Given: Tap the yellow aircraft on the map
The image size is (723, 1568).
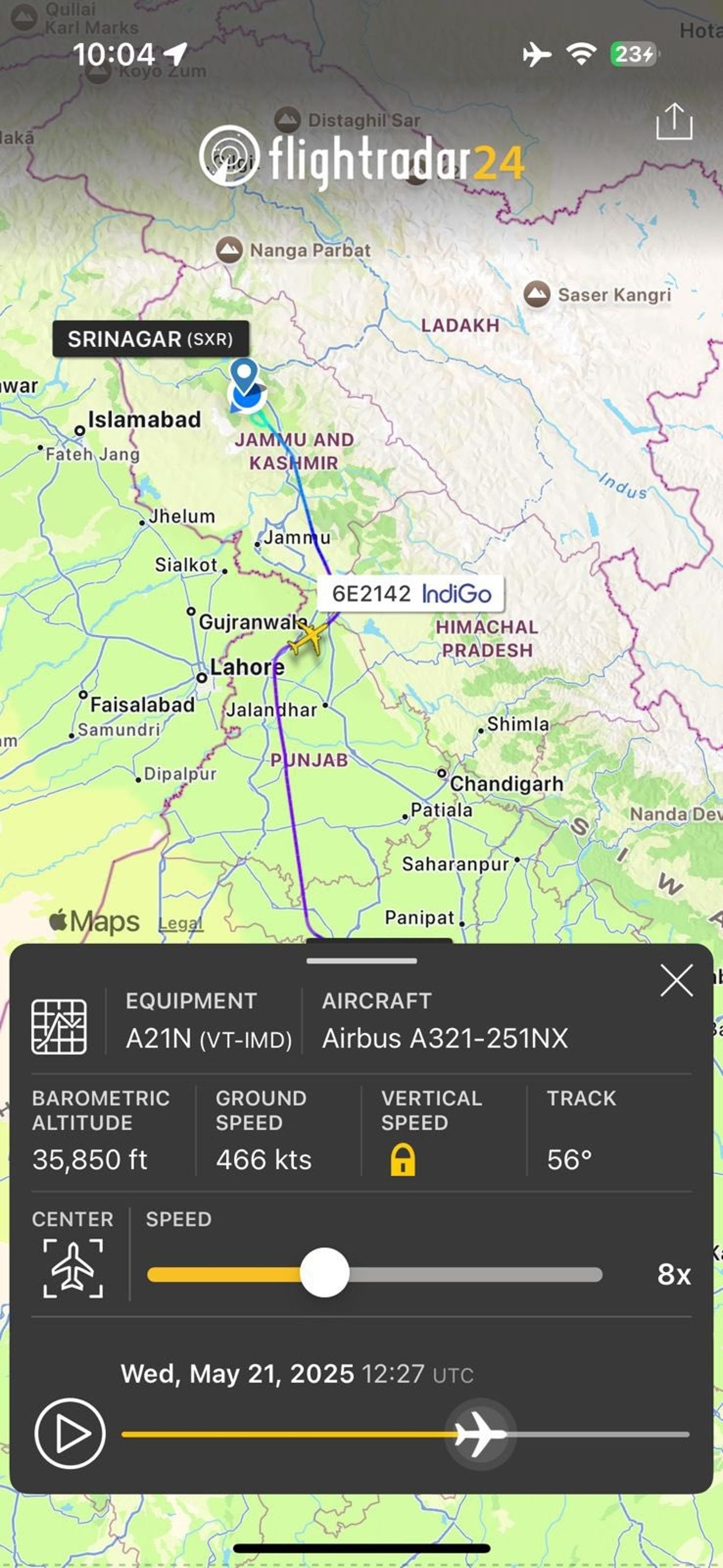Looking at the screenshot, I should (307, 638).
